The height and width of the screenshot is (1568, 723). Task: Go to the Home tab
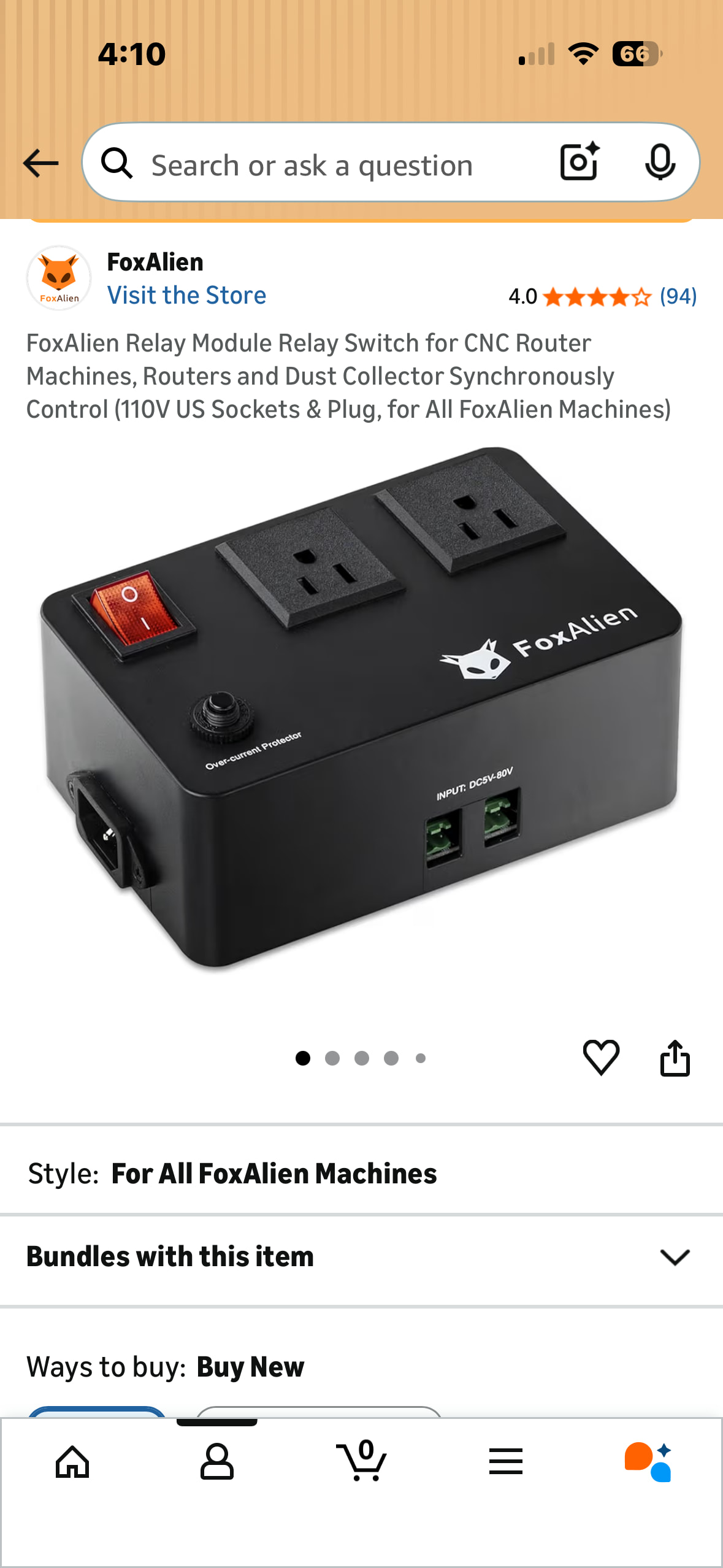(x=72, y=1462)
